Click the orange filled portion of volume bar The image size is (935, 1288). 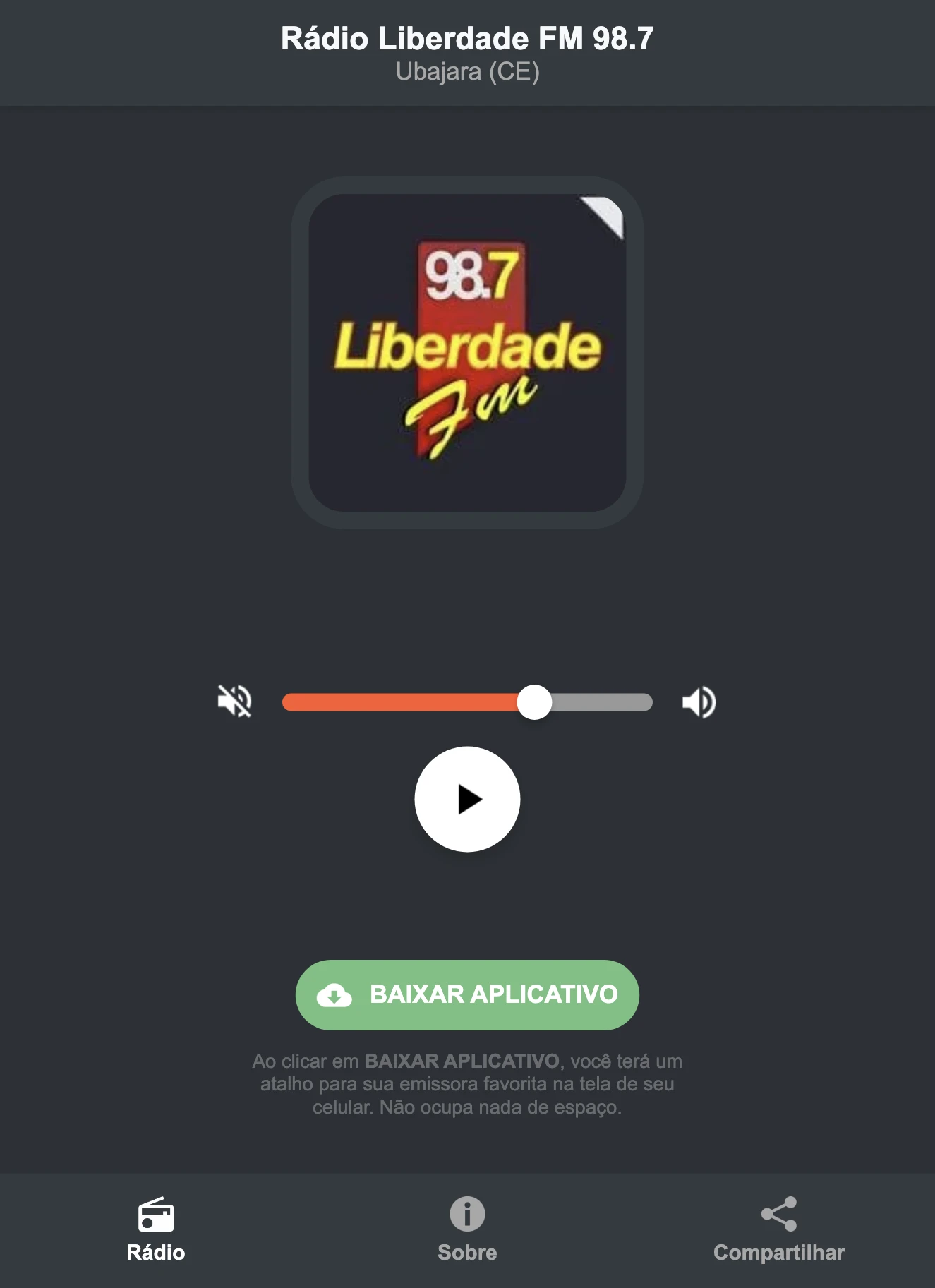402,702
